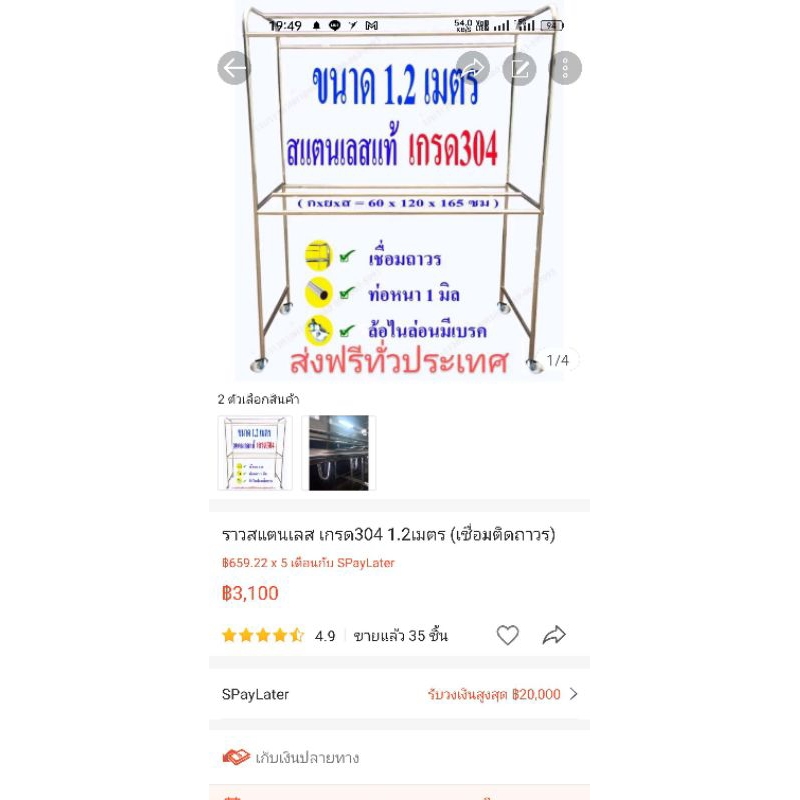This screenshot has height=800, width=800.
Task: Open the three-dot overflow menu
Action: (x=565, y=68)
